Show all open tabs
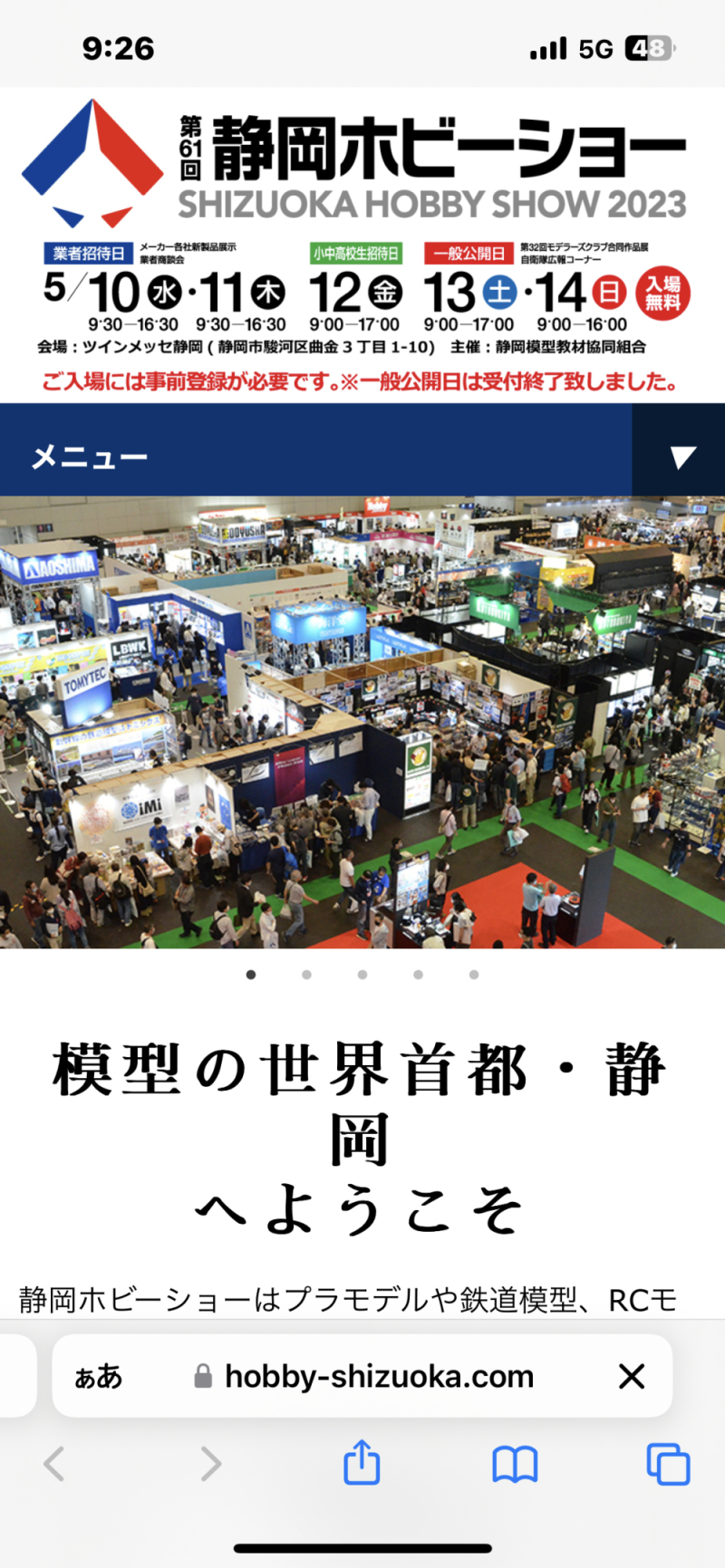Viewport: 725px width, 1568px height. click(668, 1464)
